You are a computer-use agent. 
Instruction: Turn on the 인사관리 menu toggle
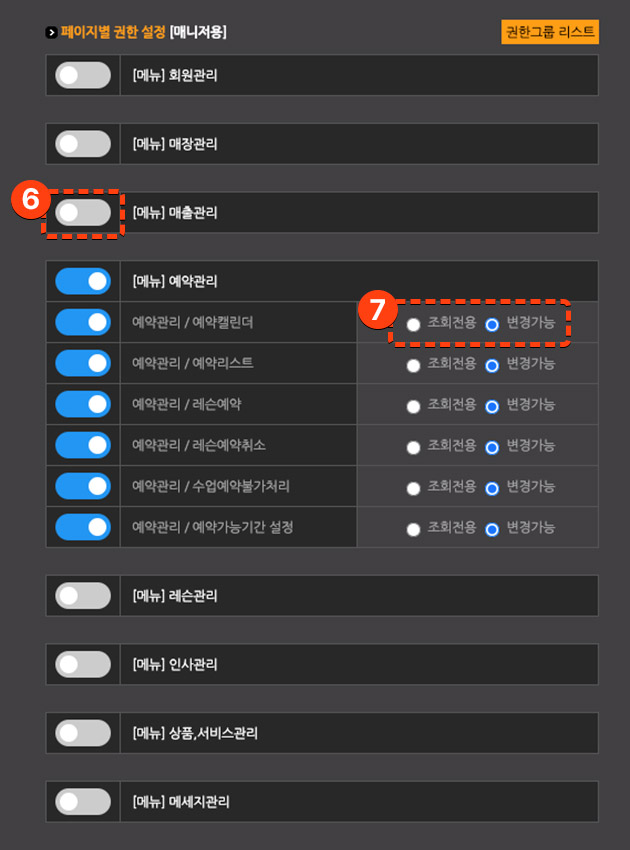click(x=83, y=664)
